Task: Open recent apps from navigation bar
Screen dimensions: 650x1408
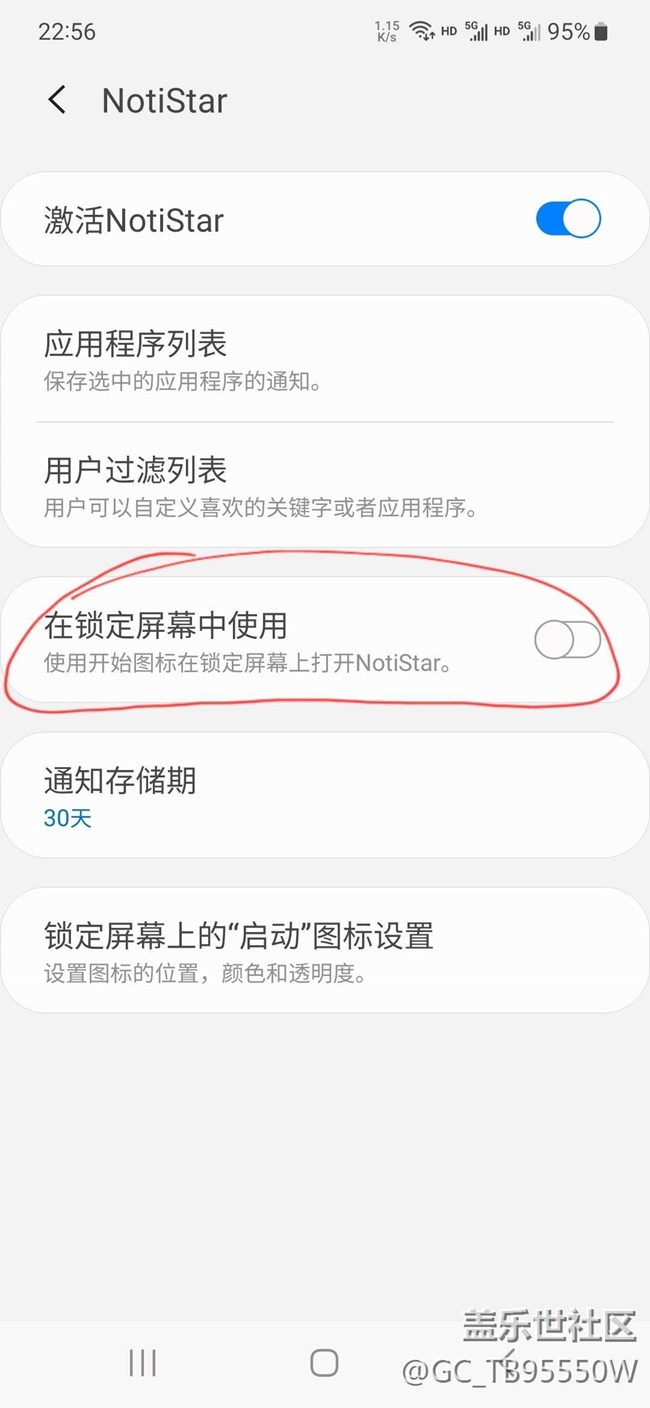Action: [142, 1362]
